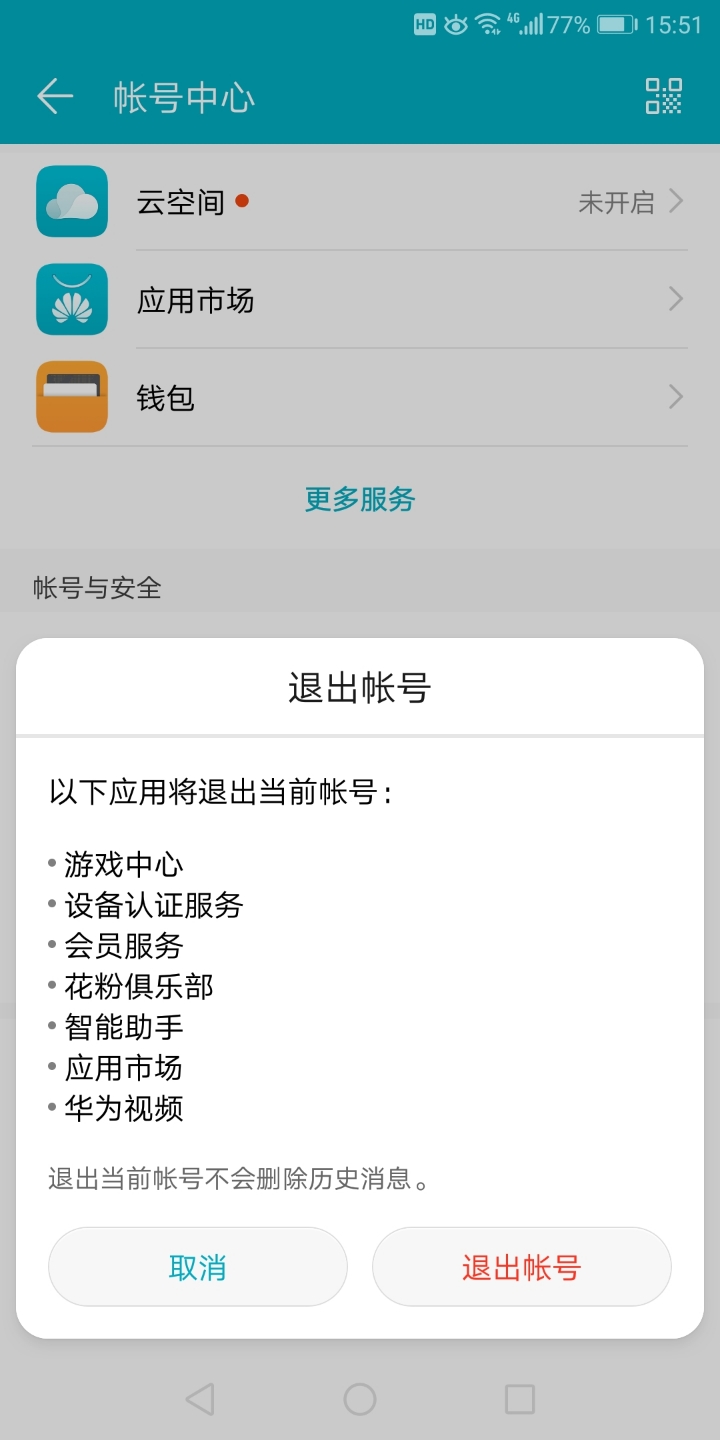Tap the circular Home navigation button
Image resolution: width=720 pixels, height=1440 pixels.
click(x=360, y=1396)
